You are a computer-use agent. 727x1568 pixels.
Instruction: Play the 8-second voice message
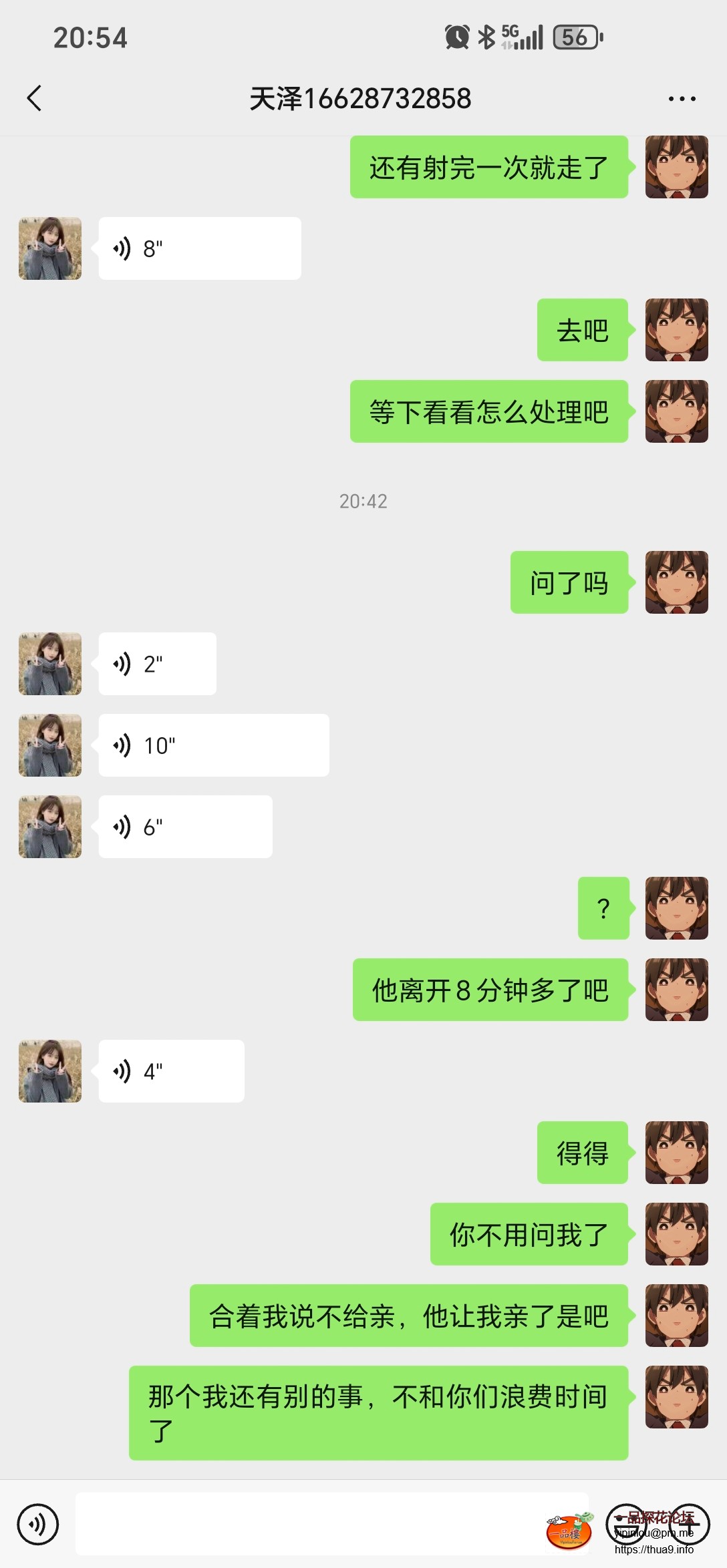pyautogui.click(x=199, y=248)
